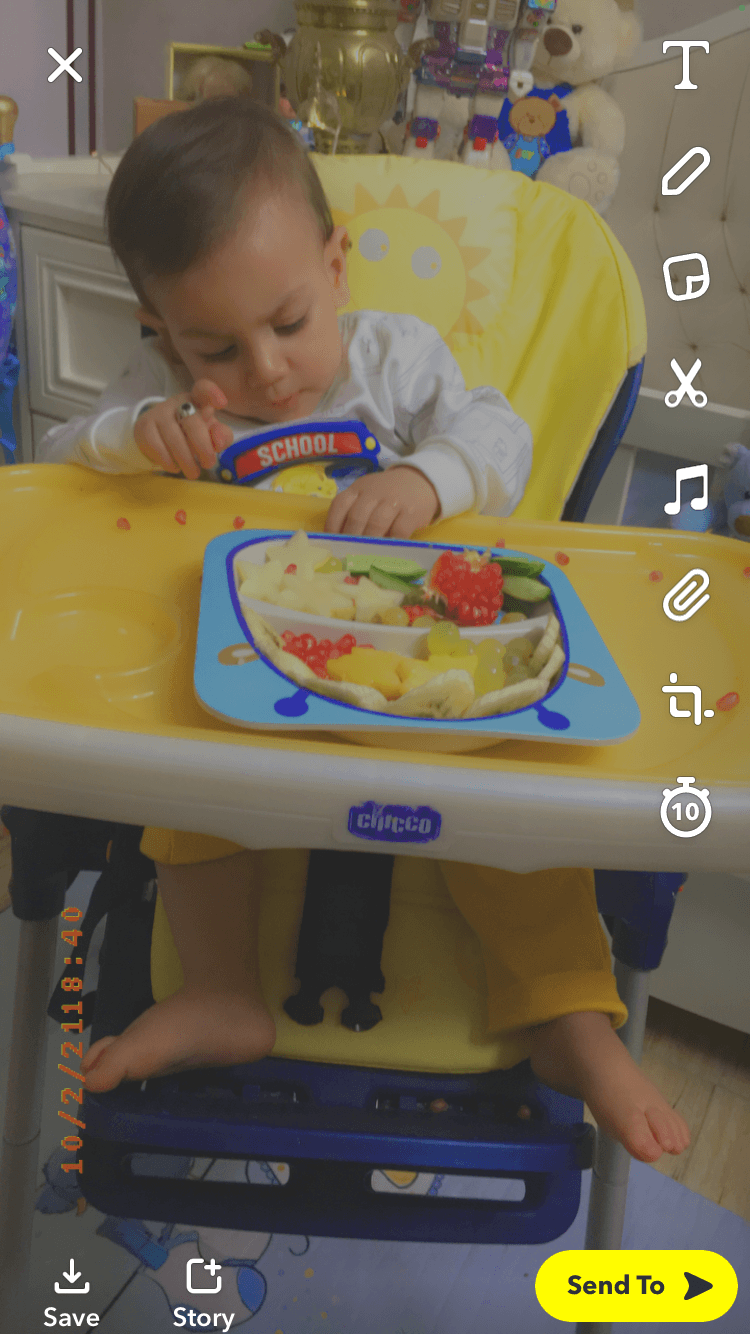Close the snap preview with the X

point(65,66)
